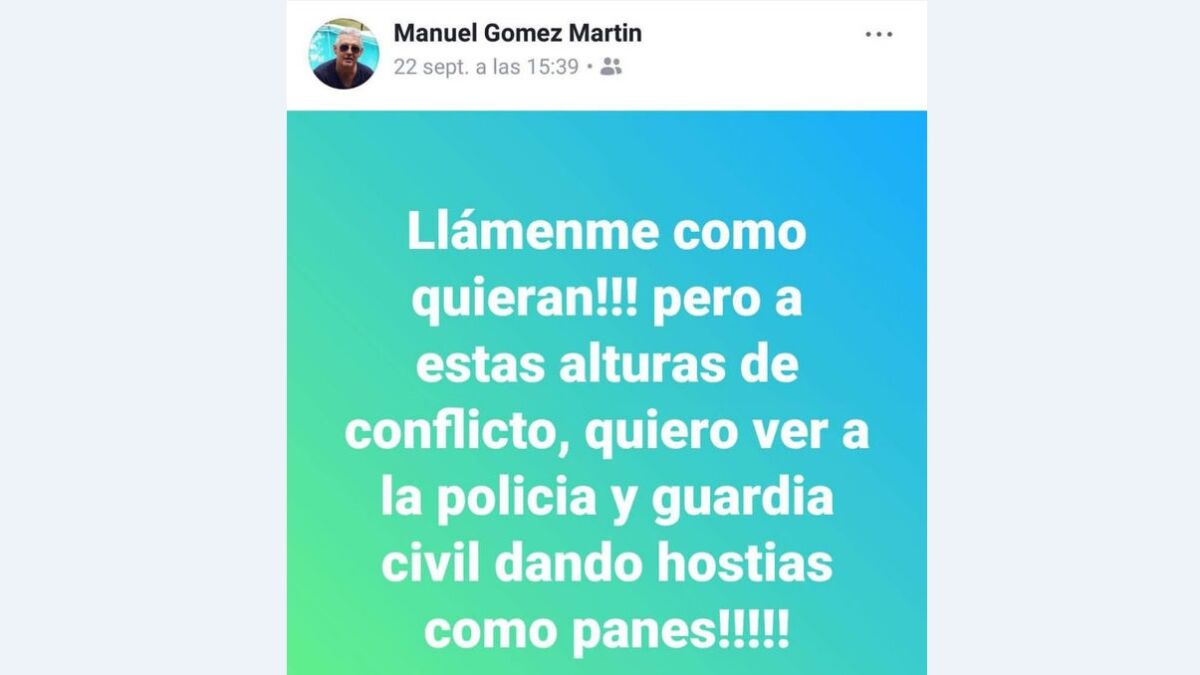Open Manuel Gomez Martin's profile picture

343,54
